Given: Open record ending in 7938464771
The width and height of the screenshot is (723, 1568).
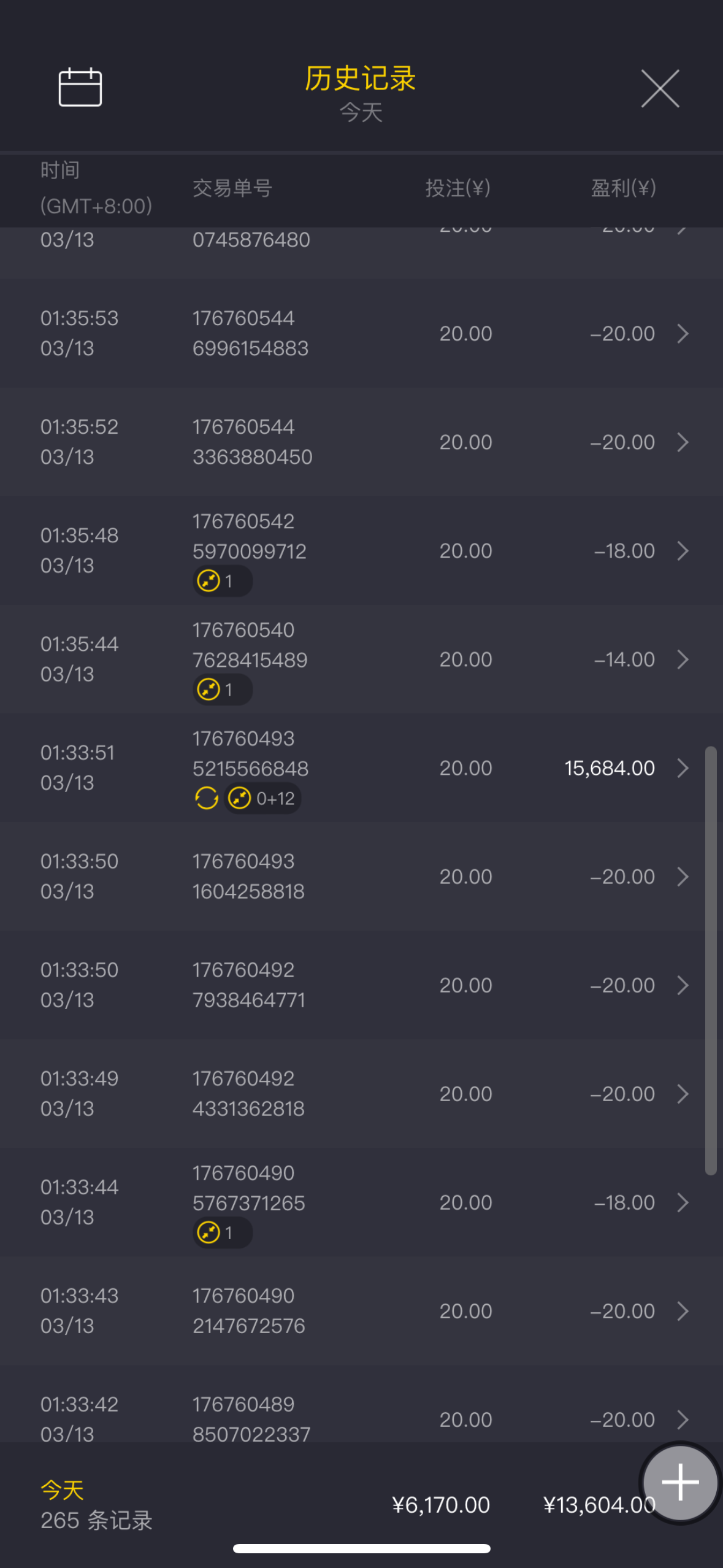Looking at the screenshot, I should tap(362, 985).
